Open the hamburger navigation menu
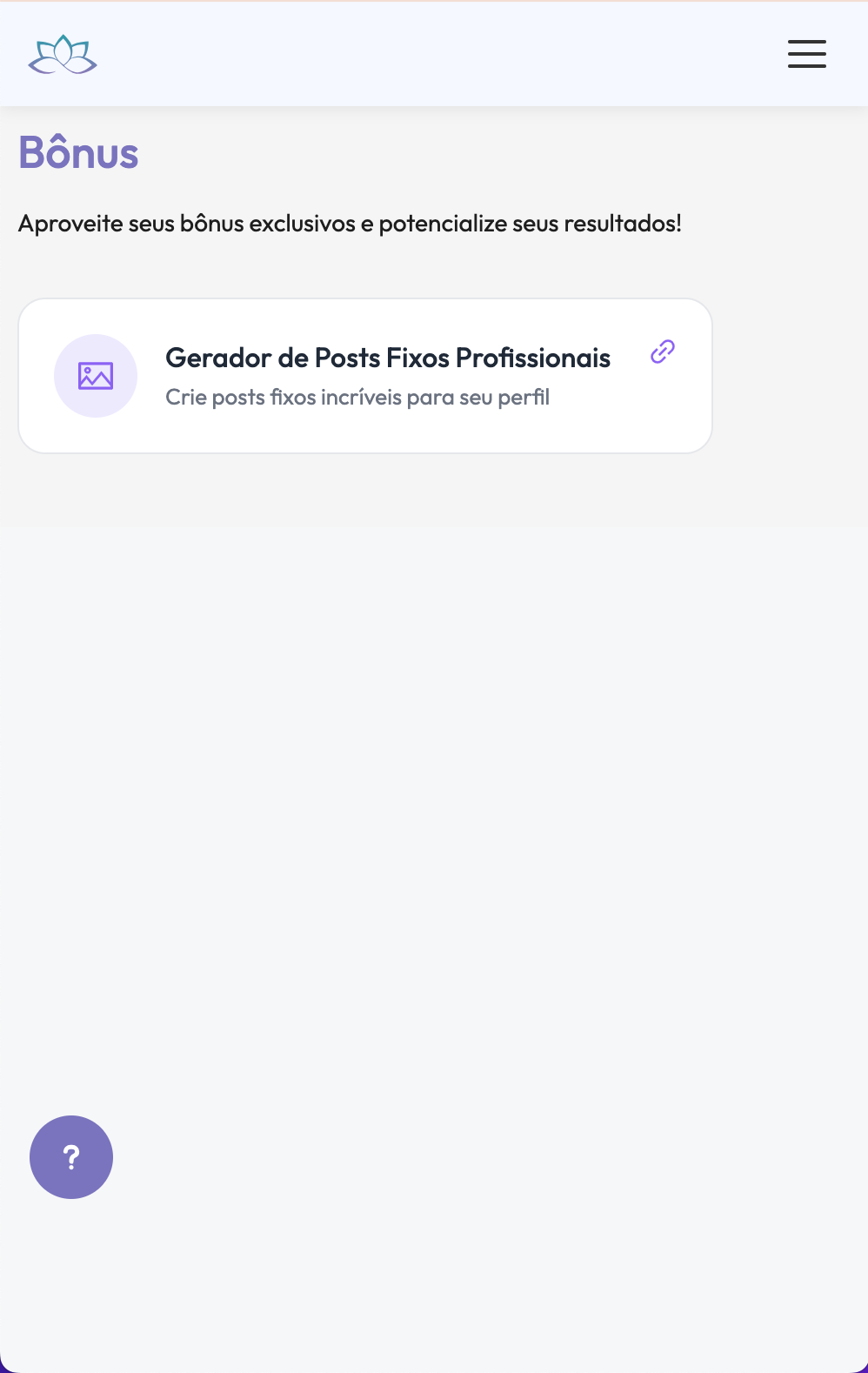This screenshot has height=1373, width=868. pyautogui.click(x=806, y=54)
